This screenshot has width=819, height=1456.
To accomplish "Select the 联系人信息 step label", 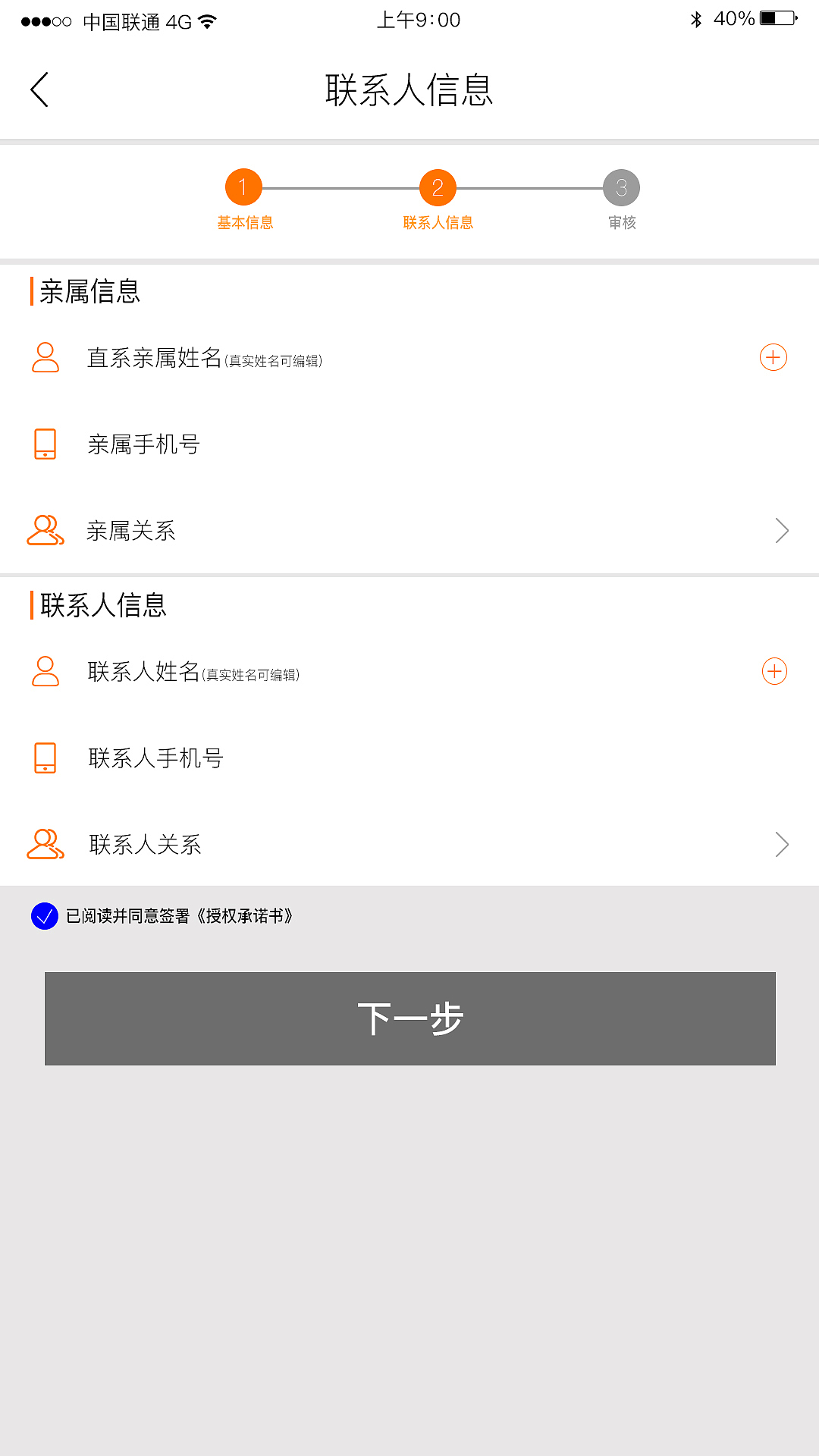I will (x=437, y=222).
